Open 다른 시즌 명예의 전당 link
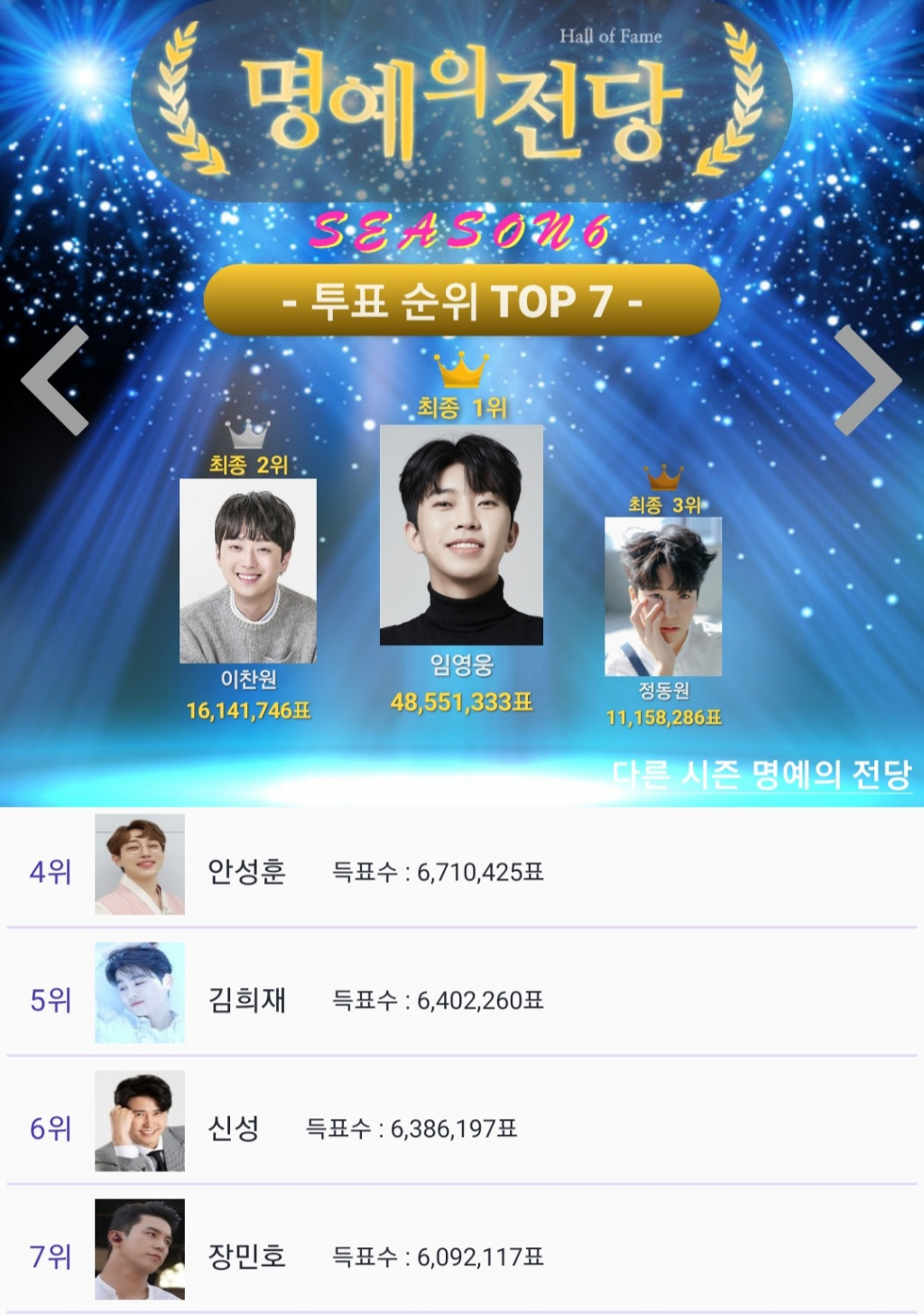This screenshot has width=924, height=1315. [x=761, y=775]
